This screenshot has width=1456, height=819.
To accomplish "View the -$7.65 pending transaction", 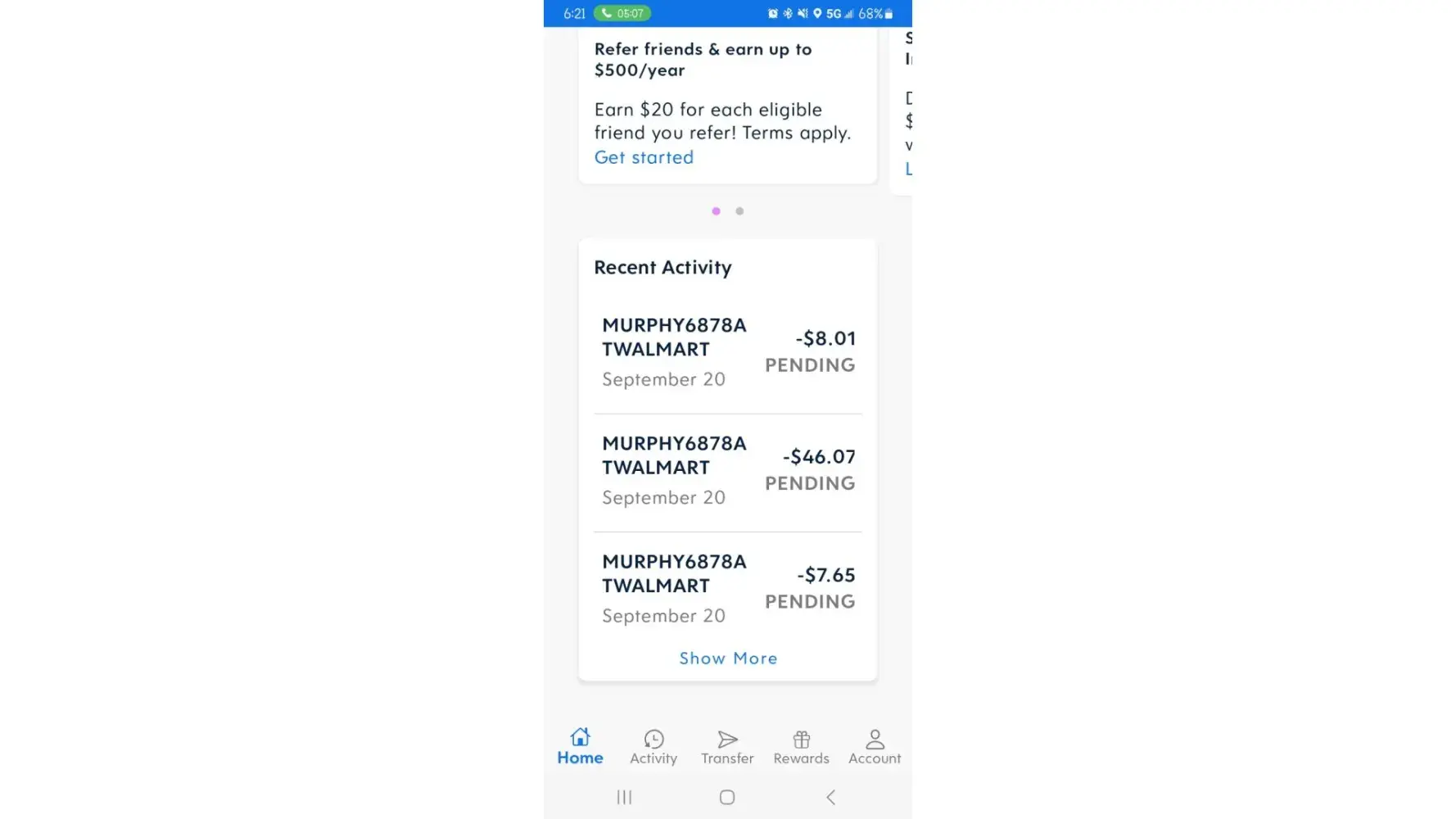I will pyautogui.click(x=727, y=588).
